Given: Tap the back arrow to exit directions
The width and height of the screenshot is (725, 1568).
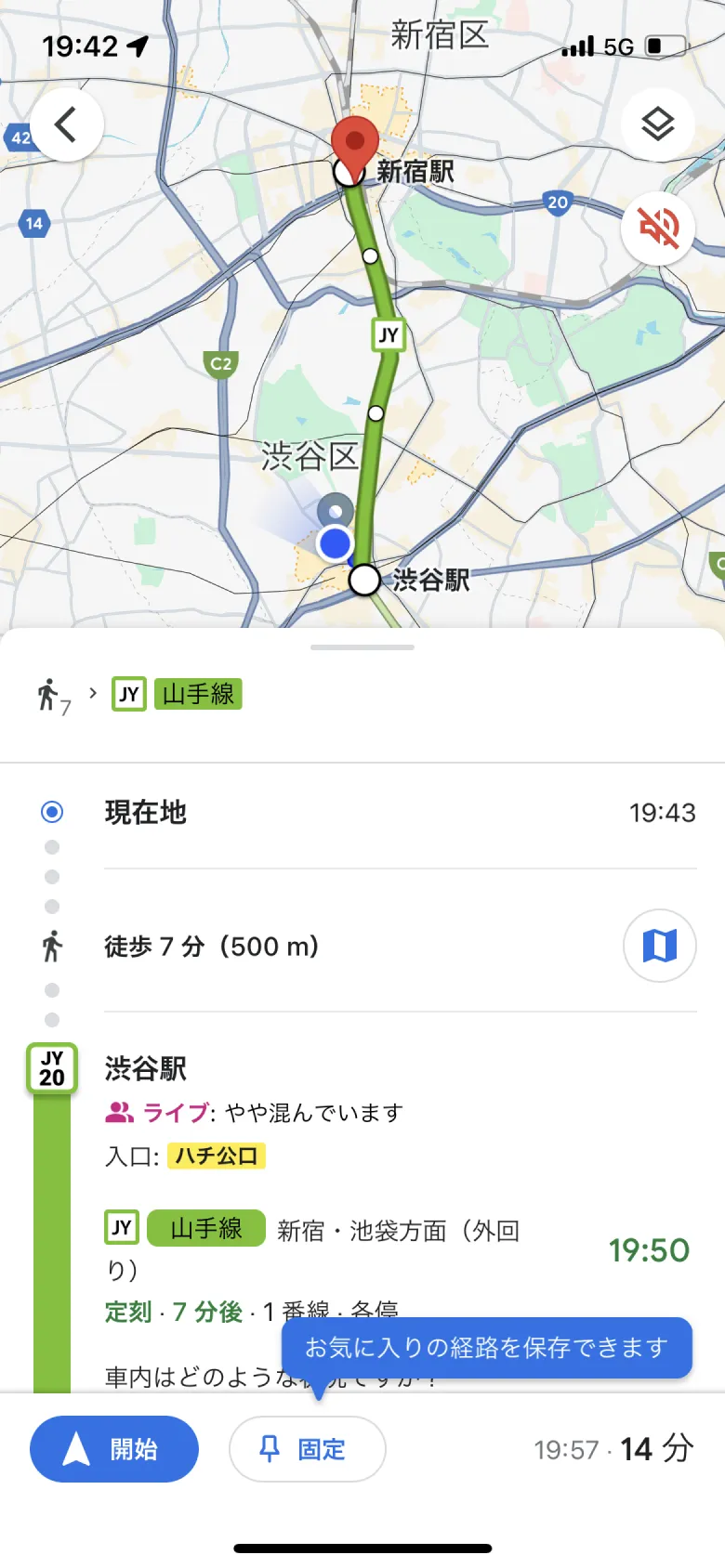Looking at the screenshot, I should coord(68,125).
